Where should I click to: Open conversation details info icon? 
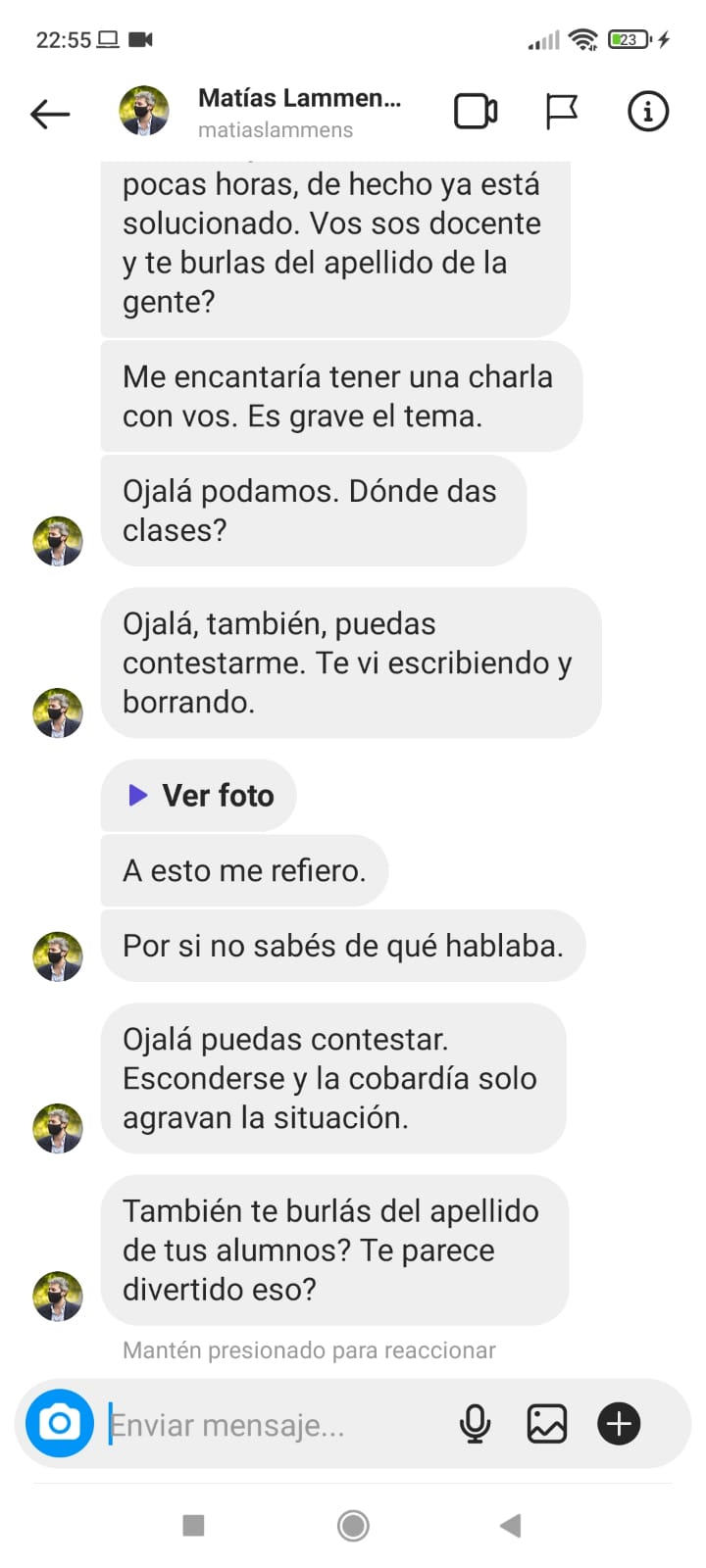[647, 112]
